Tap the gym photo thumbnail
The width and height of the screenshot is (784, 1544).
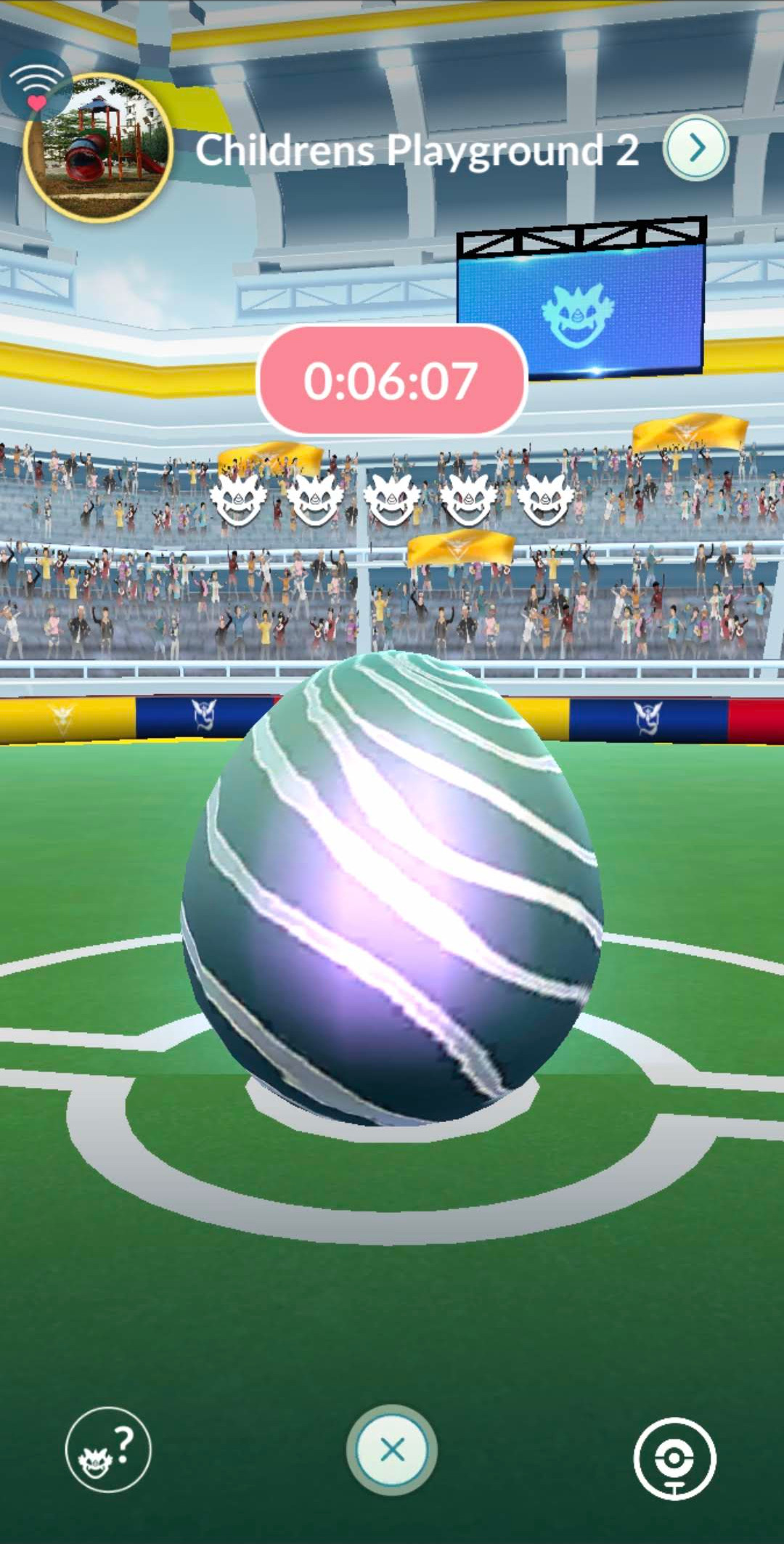[x=98, y=148]
